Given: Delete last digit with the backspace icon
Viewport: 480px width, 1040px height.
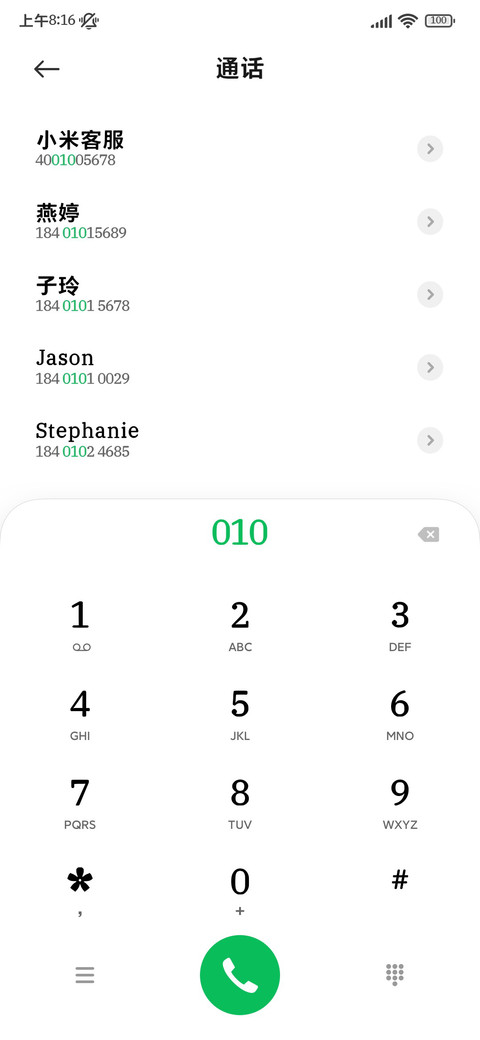Looking at the screenshot, I should click(x=429, y=535).
